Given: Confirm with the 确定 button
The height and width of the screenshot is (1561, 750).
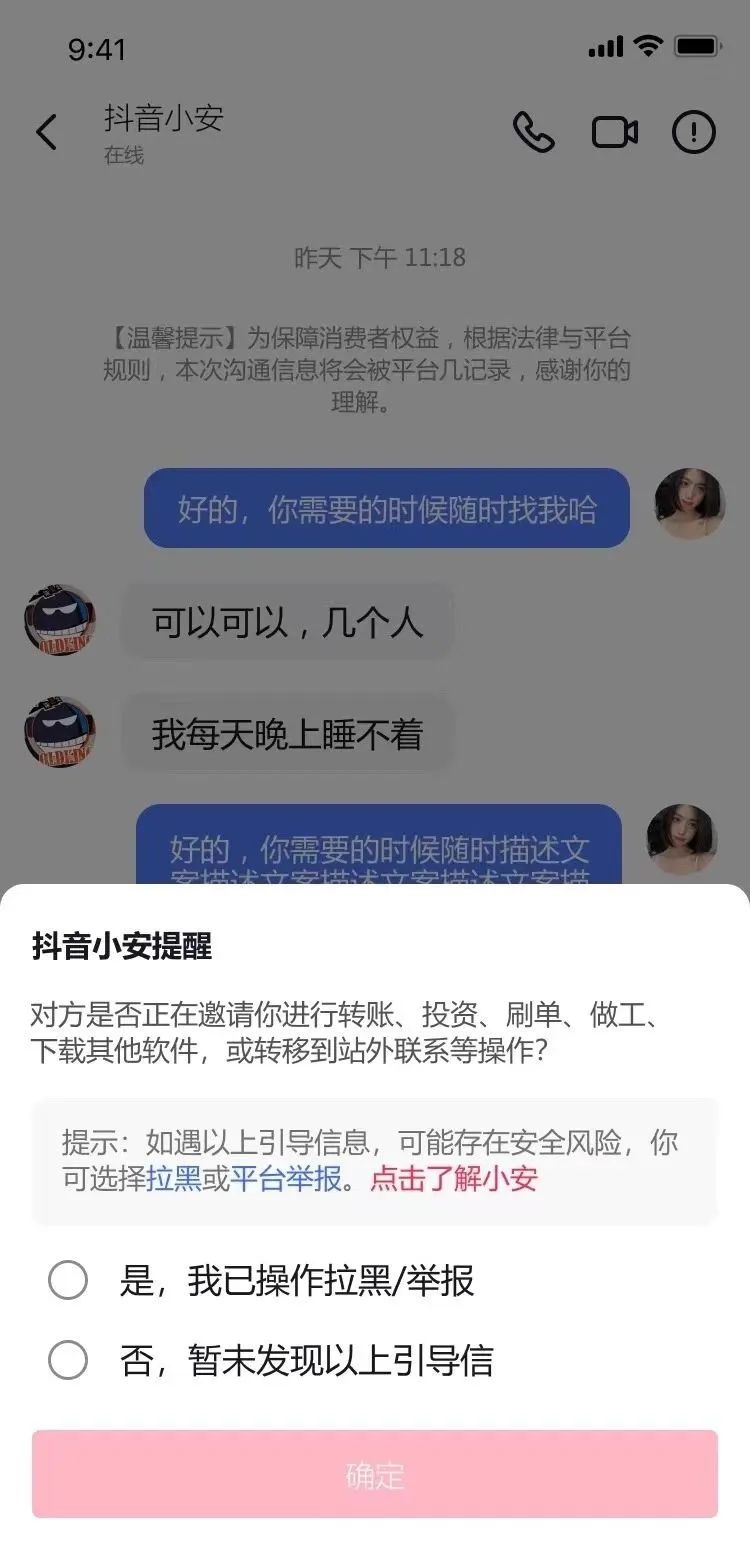Looking at the screenshot, I should pyautogui.click(x=375, y=1474).
